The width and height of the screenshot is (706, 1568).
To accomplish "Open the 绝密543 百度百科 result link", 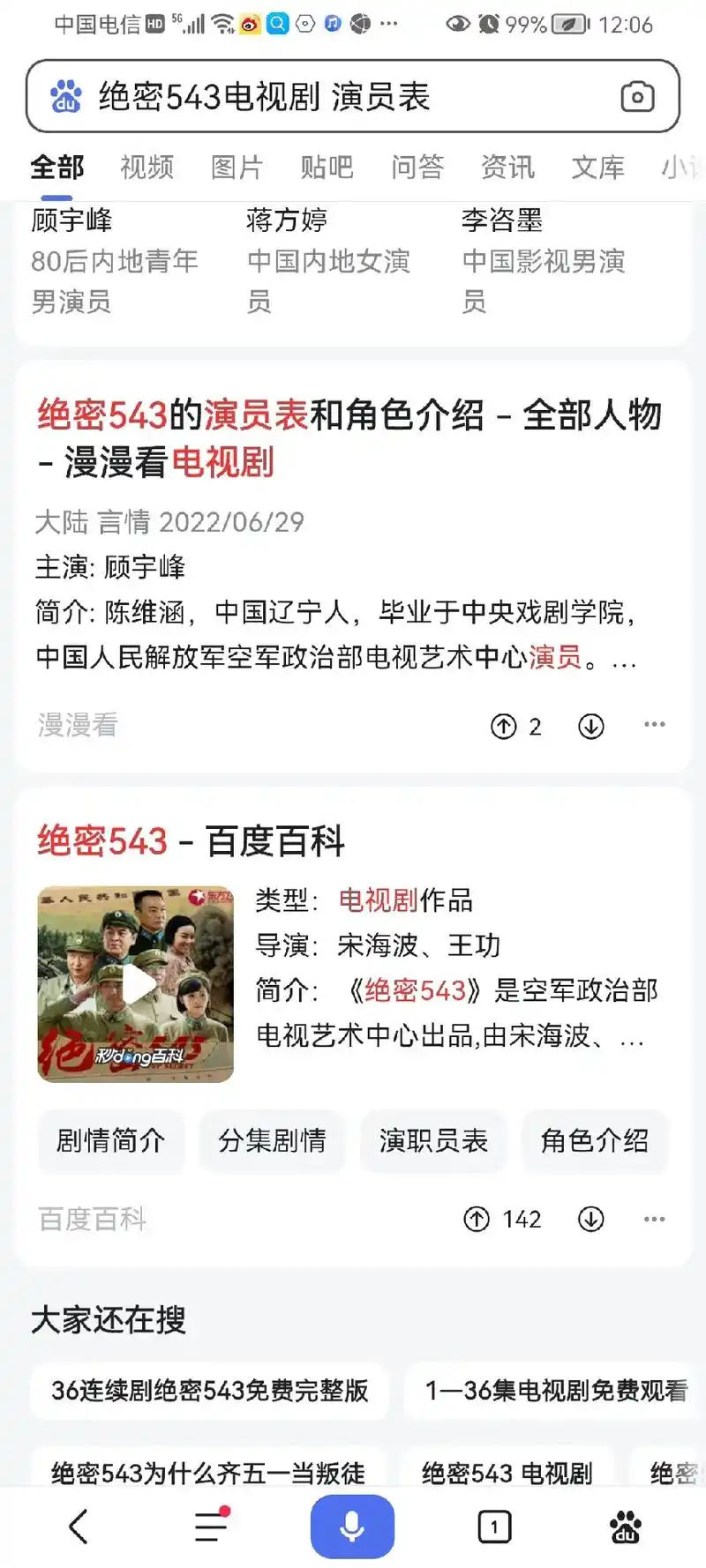I will point(192,841).
